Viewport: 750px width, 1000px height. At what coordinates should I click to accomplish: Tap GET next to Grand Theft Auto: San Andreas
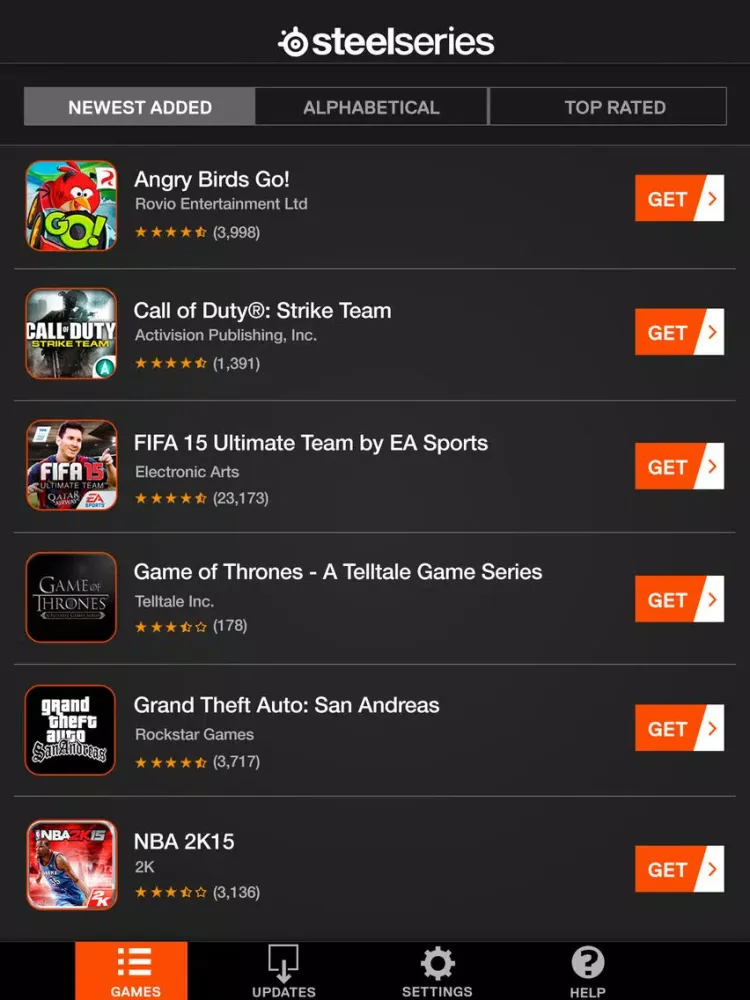[679, 728]
